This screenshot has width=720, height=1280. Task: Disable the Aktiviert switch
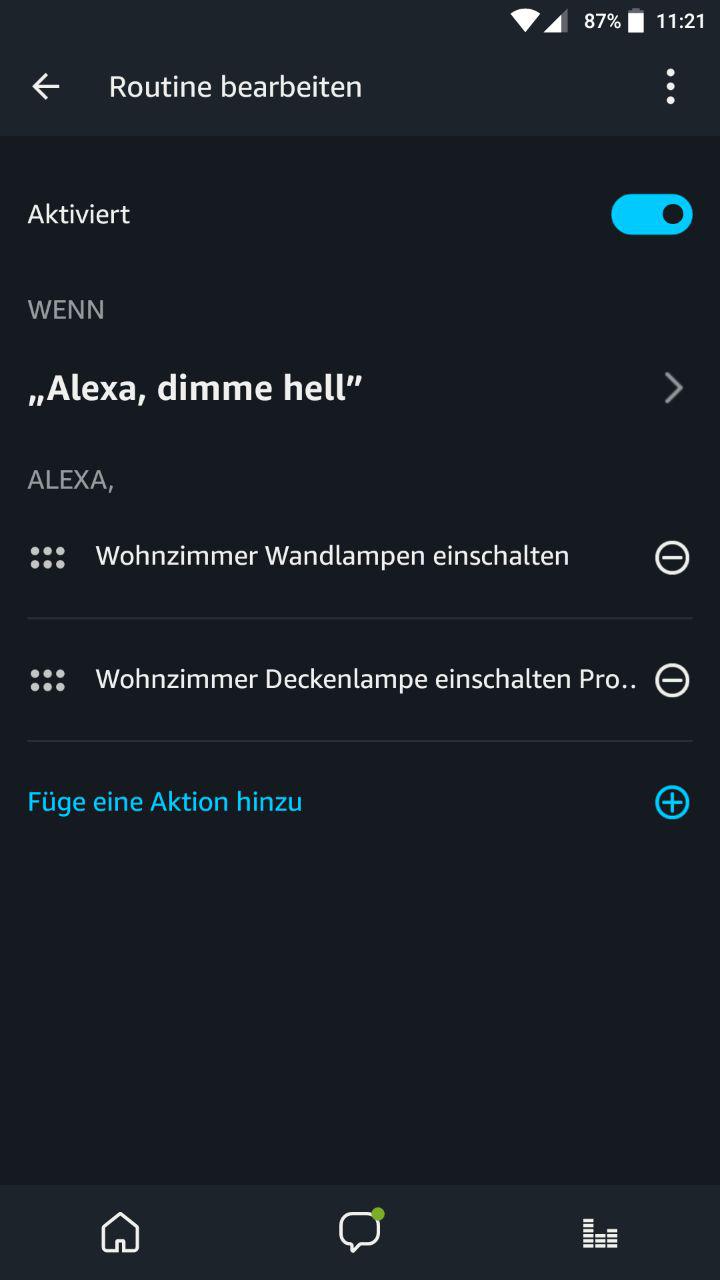[651, 214]
